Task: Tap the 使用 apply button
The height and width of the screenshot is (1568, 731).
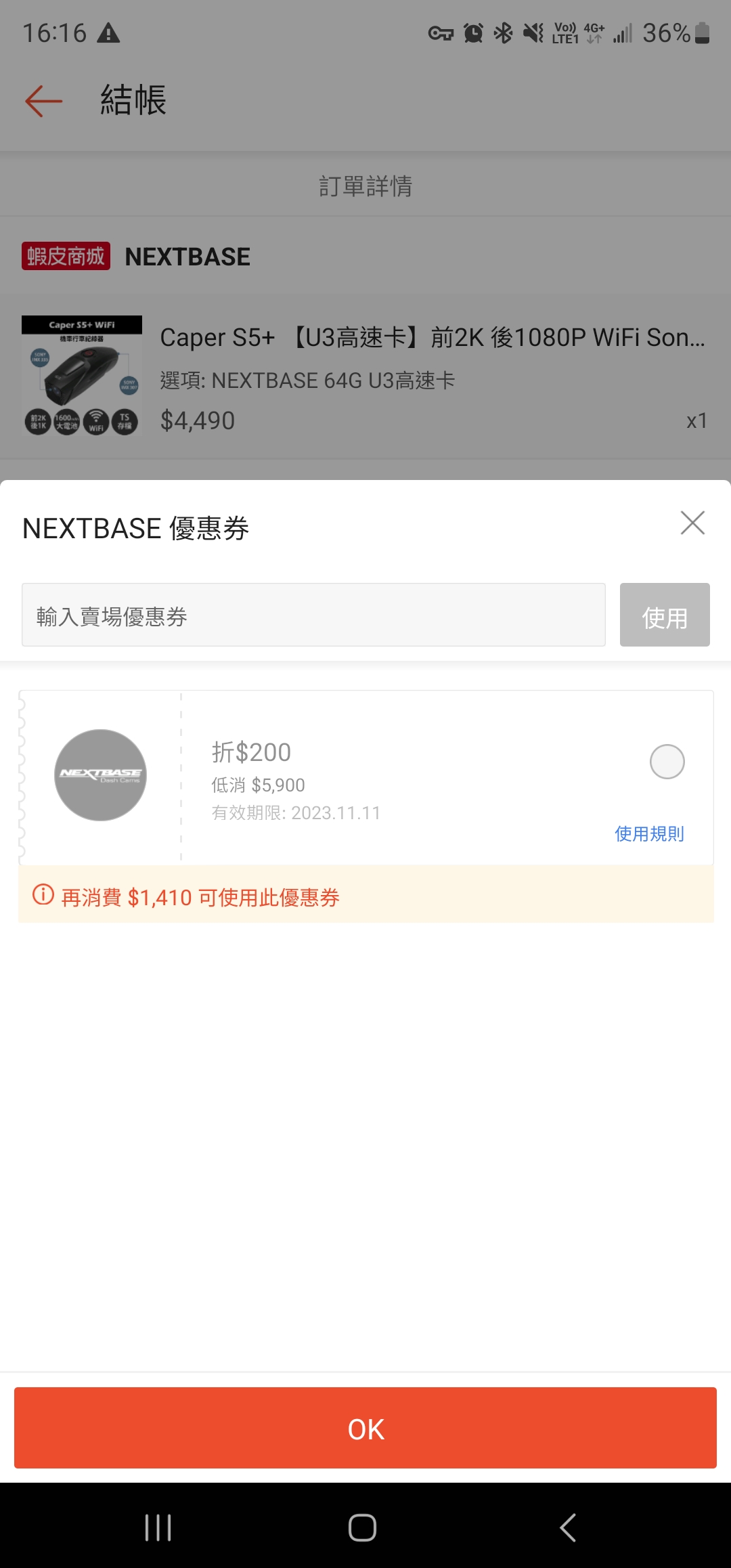Action: [x=665, y=615]
